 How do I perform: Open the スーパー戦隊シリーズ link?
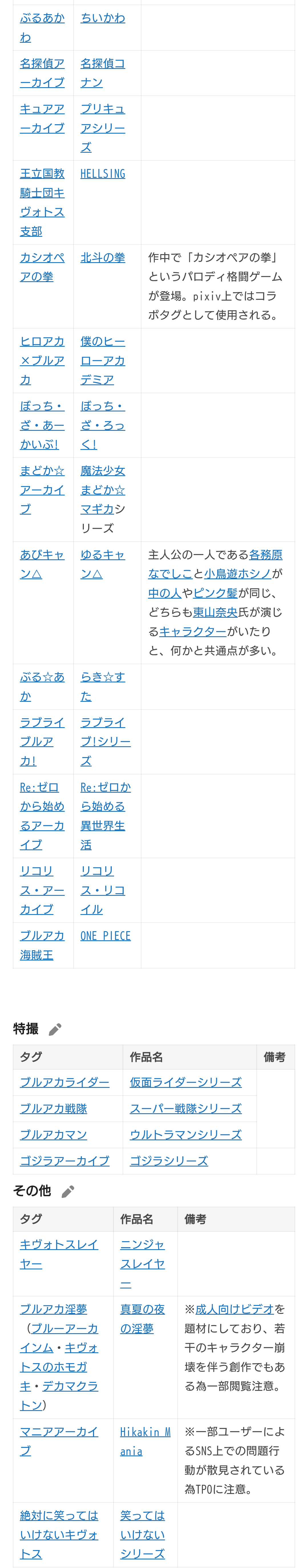(x=185, y=1108)
